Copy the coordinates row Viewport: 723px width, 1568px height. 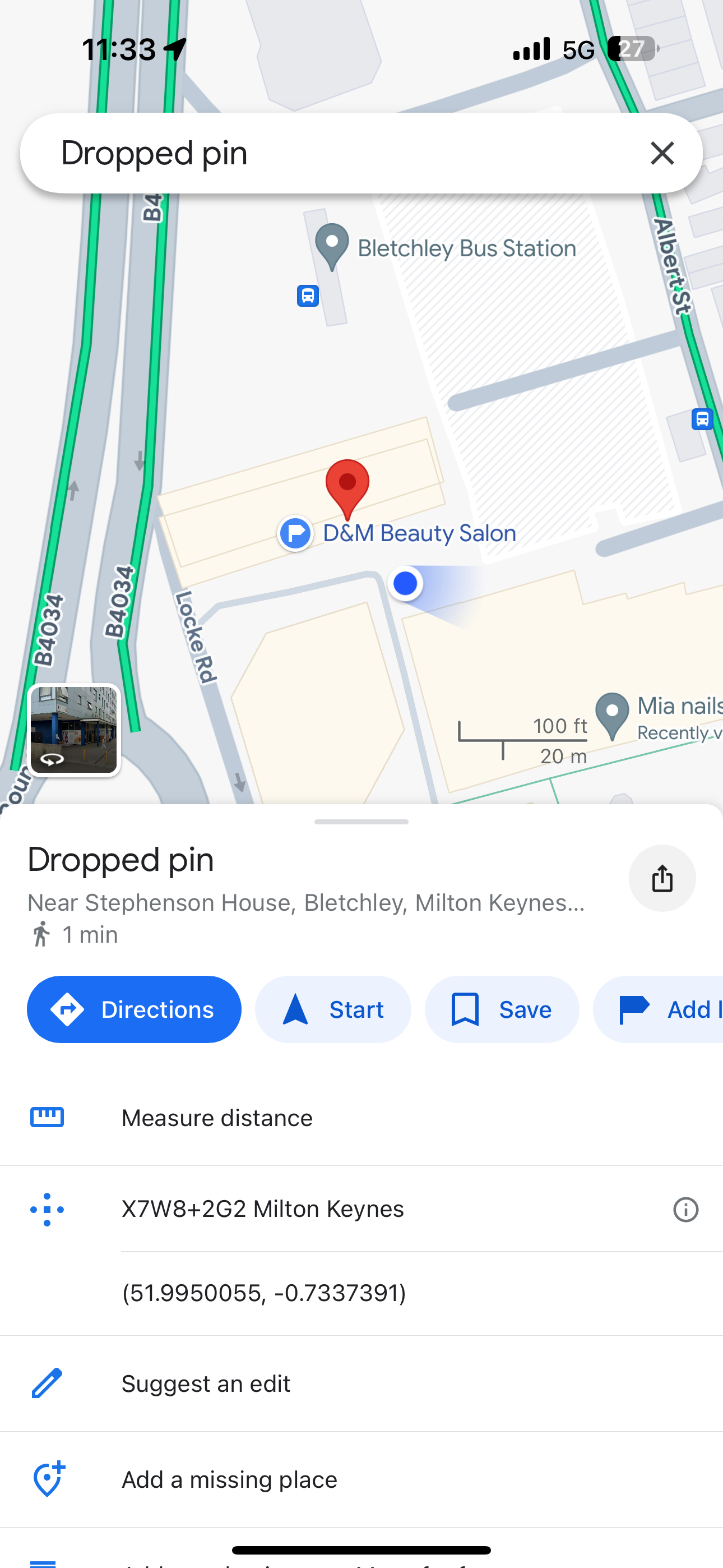click(264, 1293)
